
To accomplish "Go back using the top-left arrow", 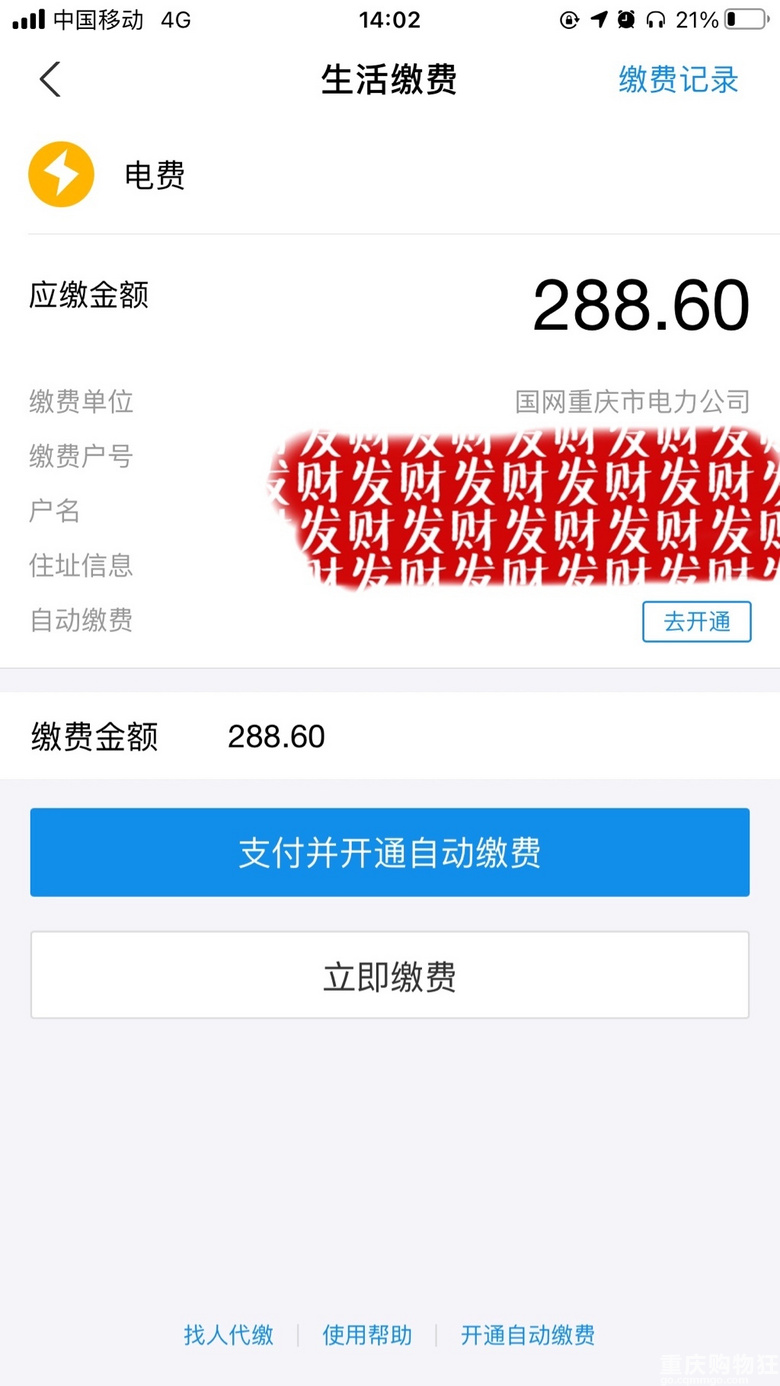I will 50,79.
